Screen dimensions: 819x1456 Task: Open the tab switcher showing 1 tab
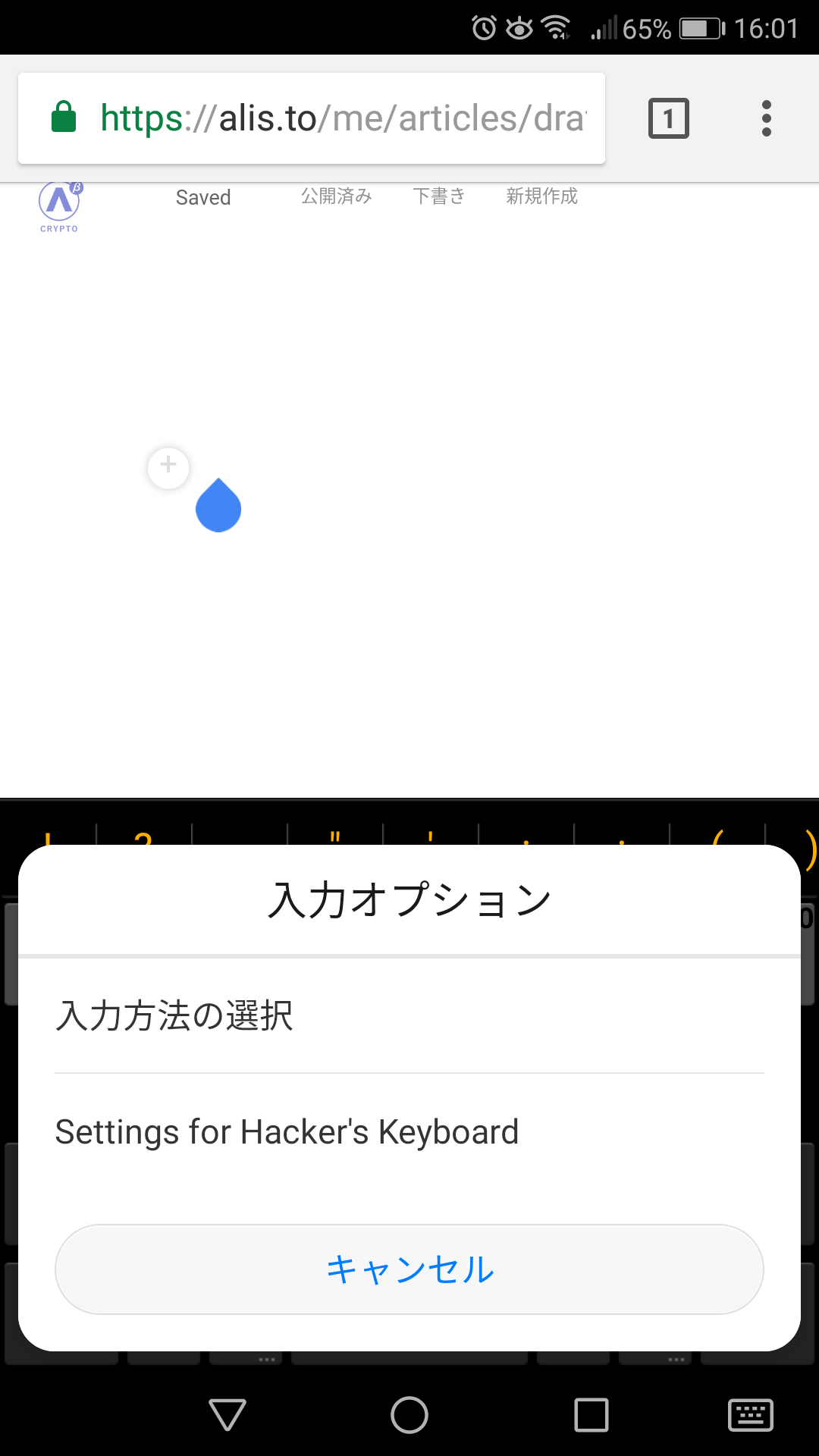tap(668, 118)
